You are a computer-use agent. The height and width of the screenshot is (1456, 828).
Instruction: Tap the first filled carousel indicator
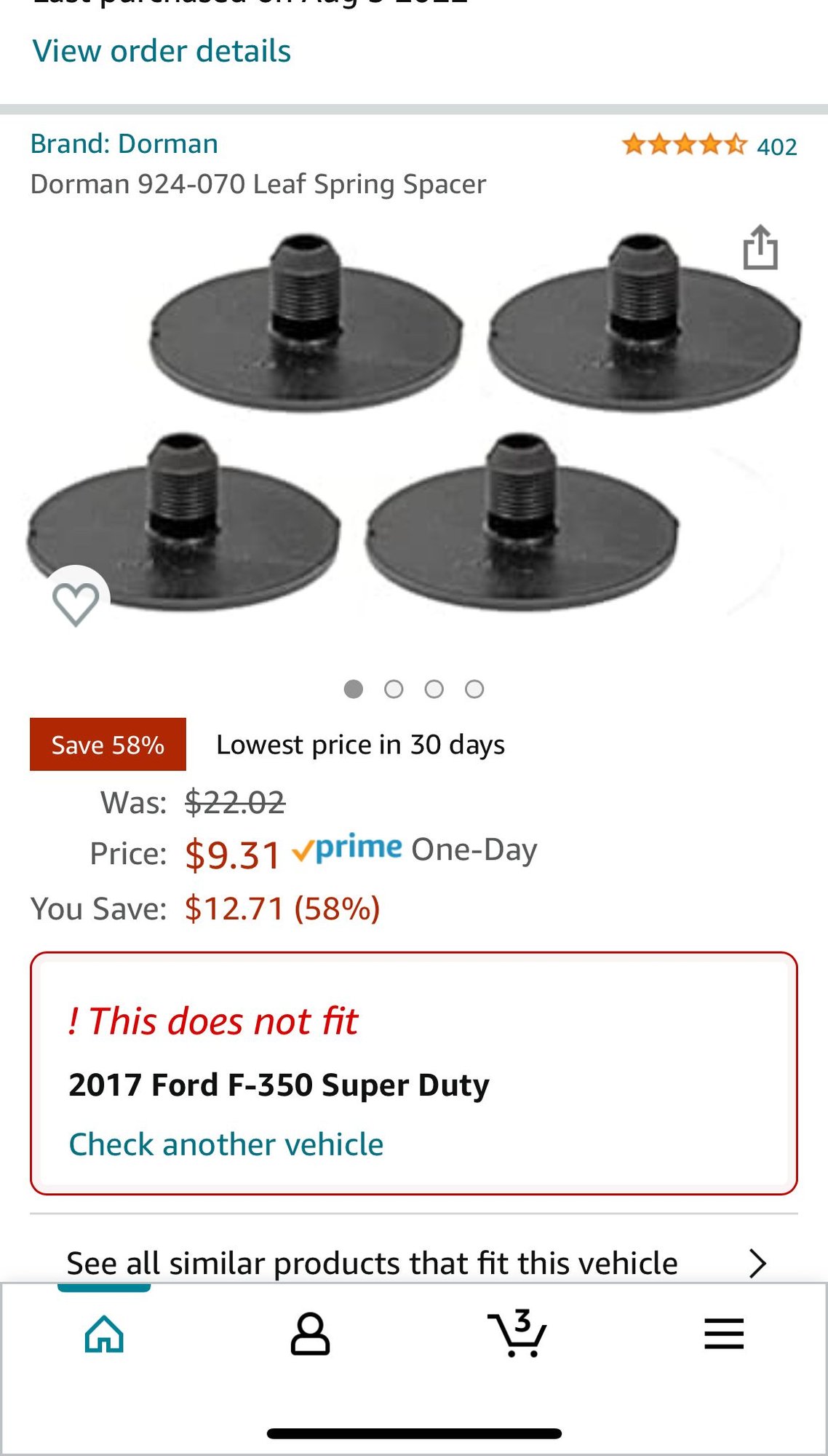353,688
